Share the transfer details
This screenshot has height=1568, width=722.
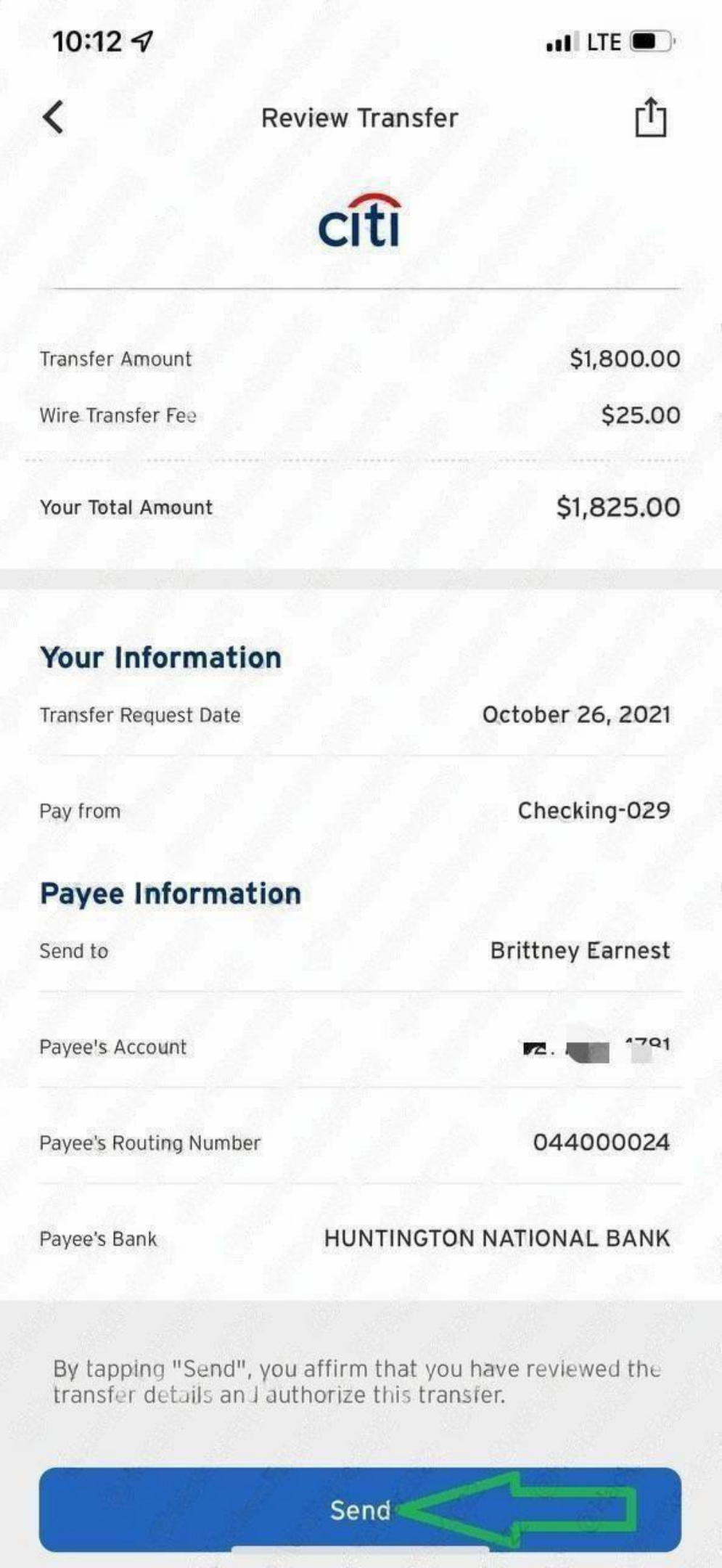tap(650, 118)
